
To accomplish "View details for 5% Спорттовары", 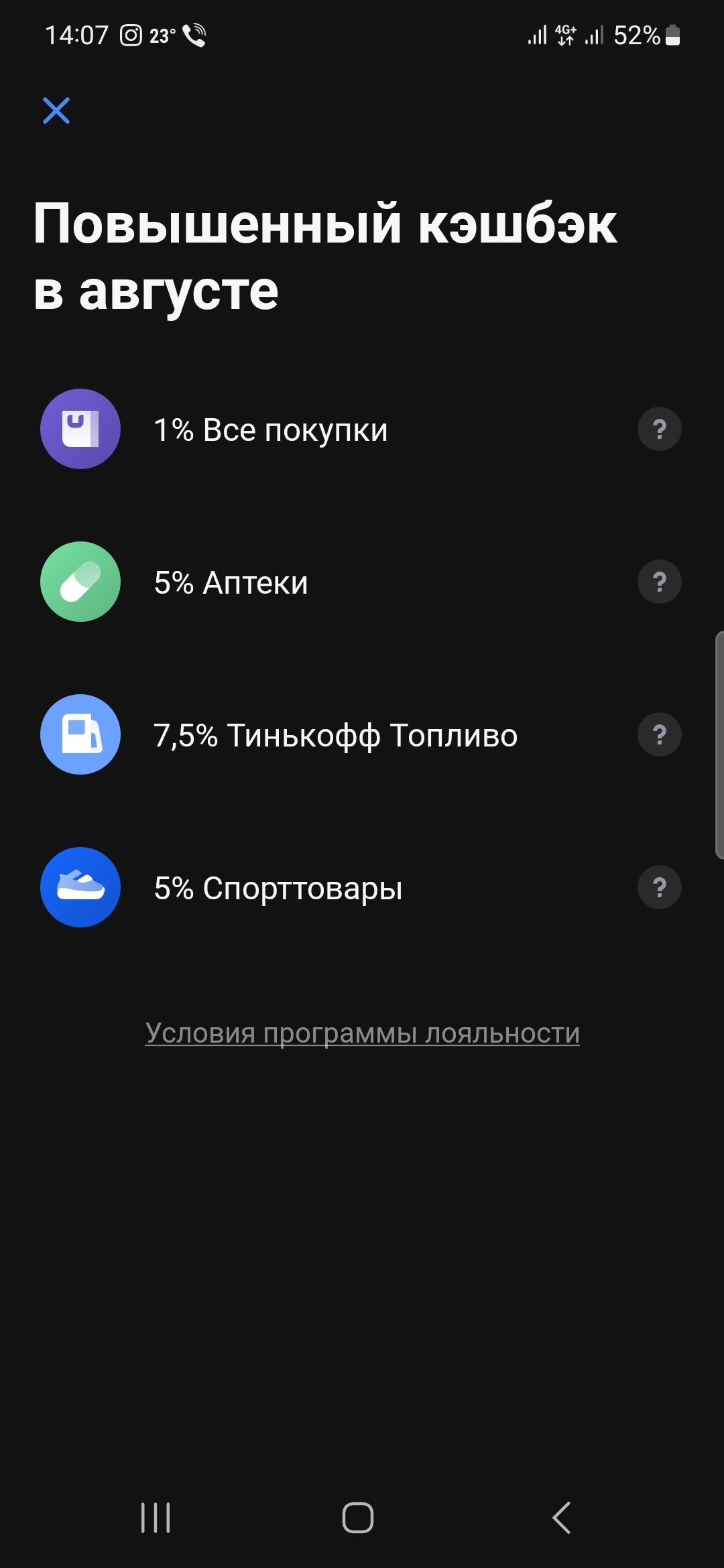I will [x=659, y=887].
